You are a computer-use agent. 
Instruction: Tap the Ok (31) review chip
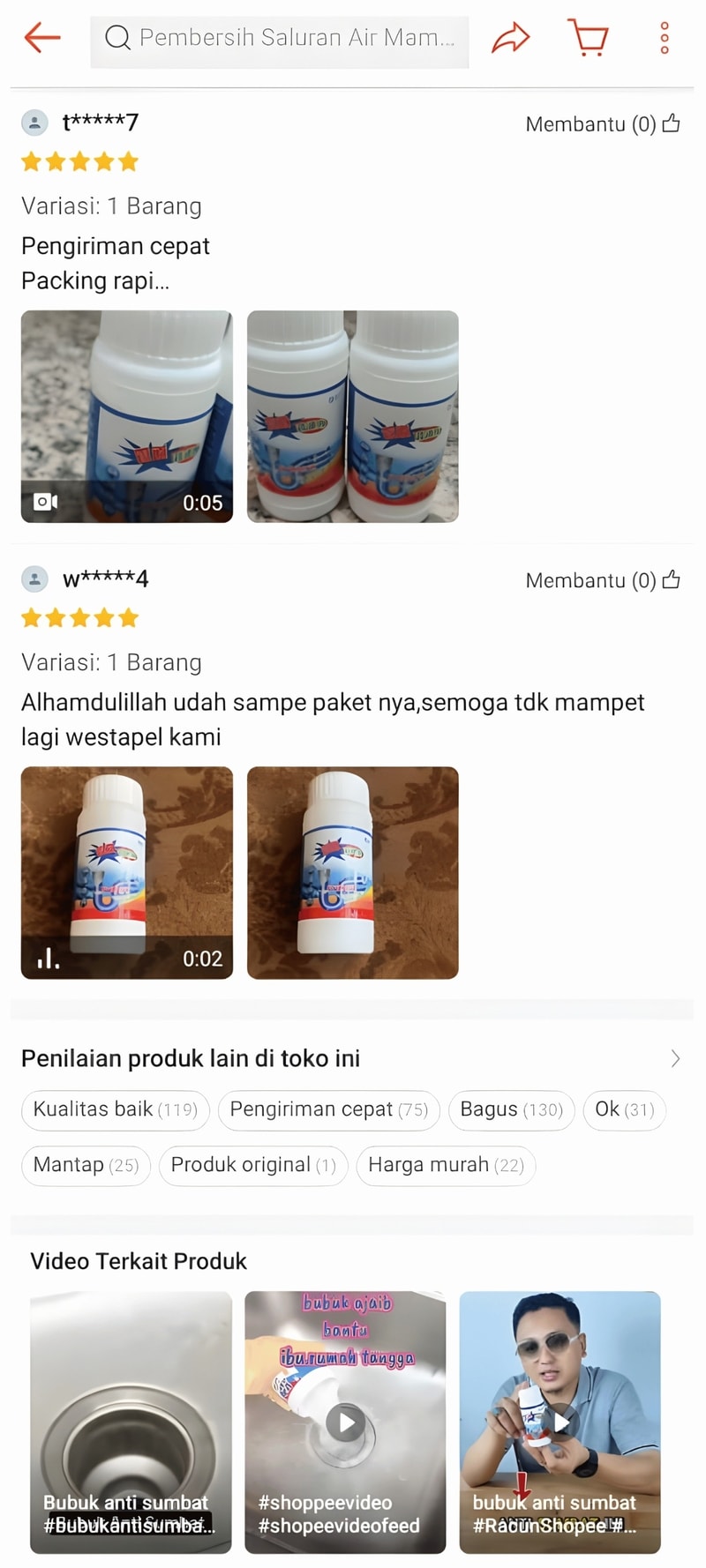click(x=624, y=1109)
